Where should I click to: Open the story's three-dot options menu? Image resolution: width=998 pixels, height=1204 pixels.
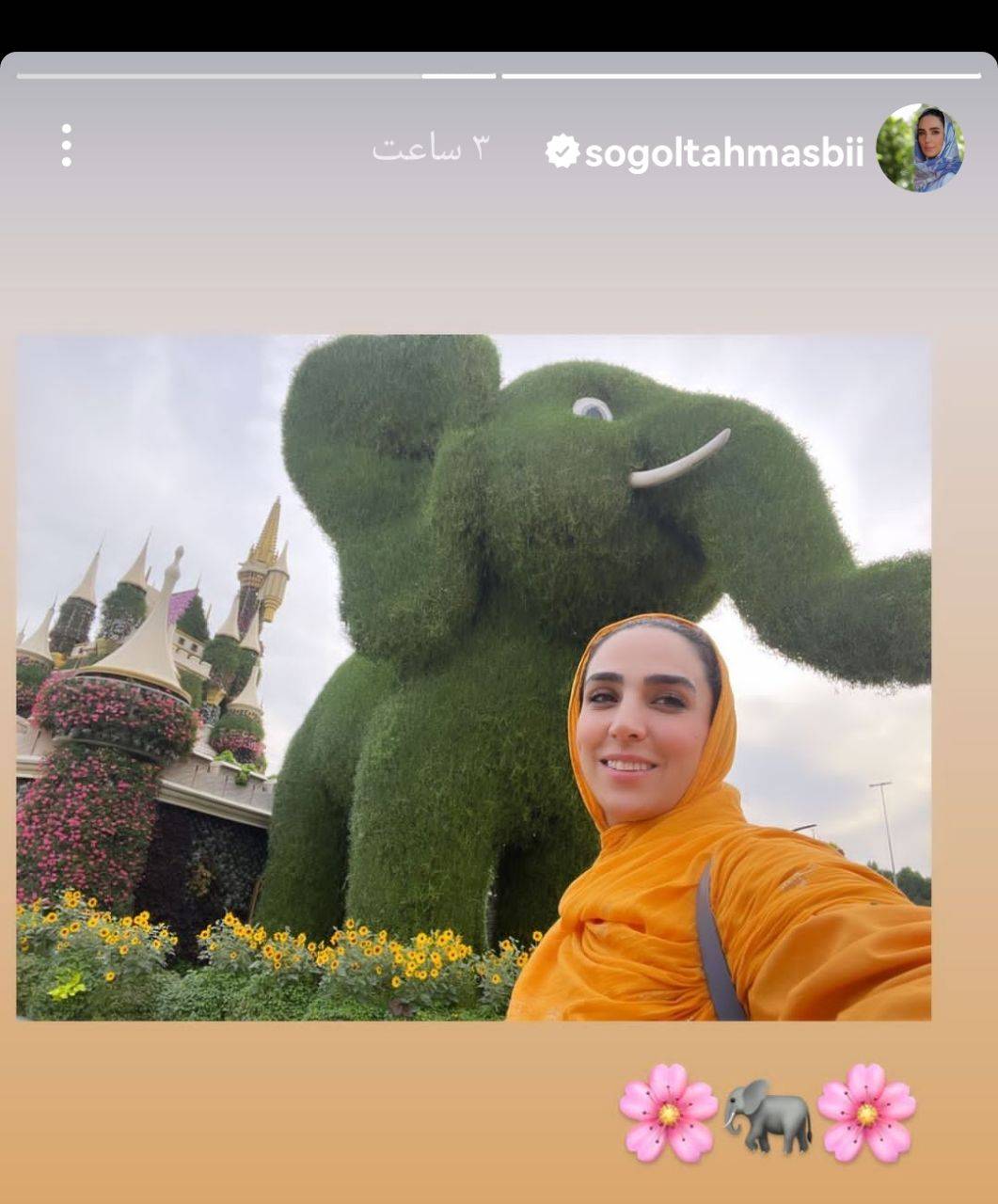(66, 146)
